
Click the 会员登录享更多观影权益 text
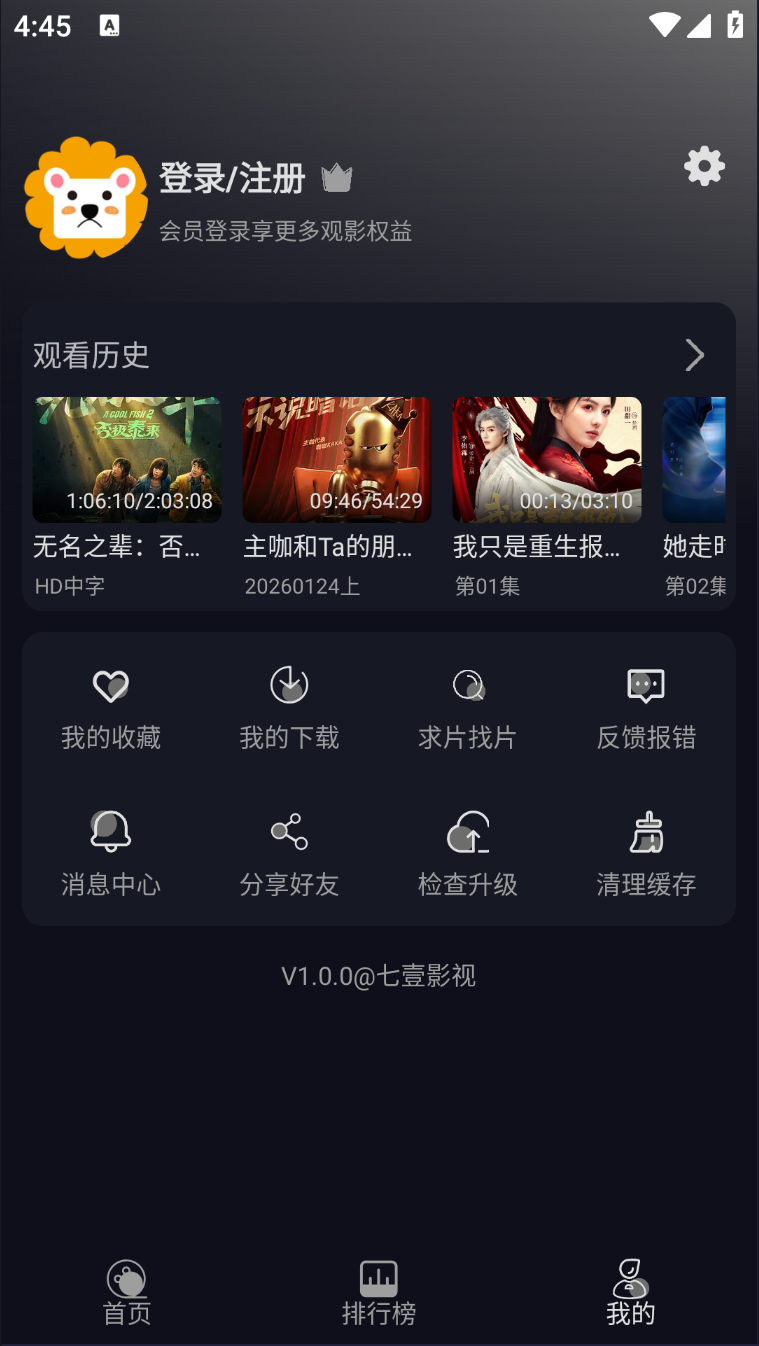[287, 232]
